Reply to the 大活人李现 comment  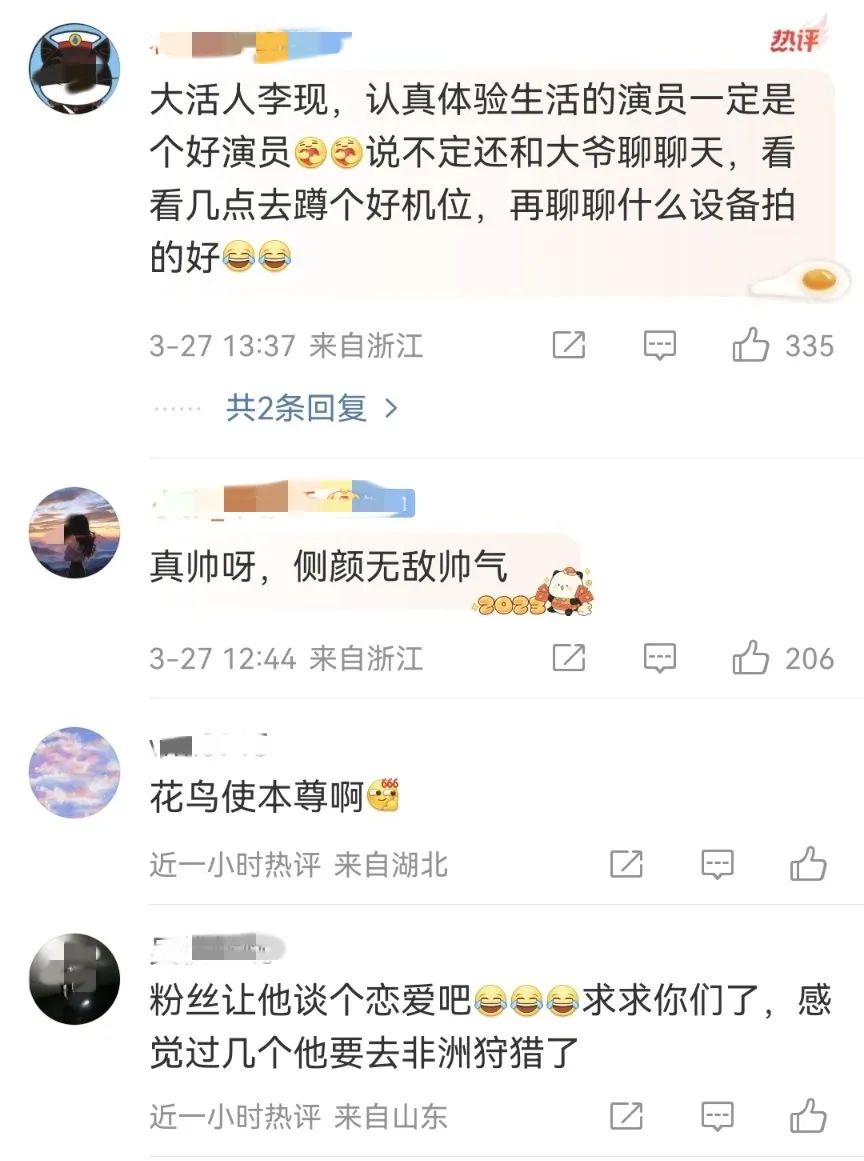point(659,346)
